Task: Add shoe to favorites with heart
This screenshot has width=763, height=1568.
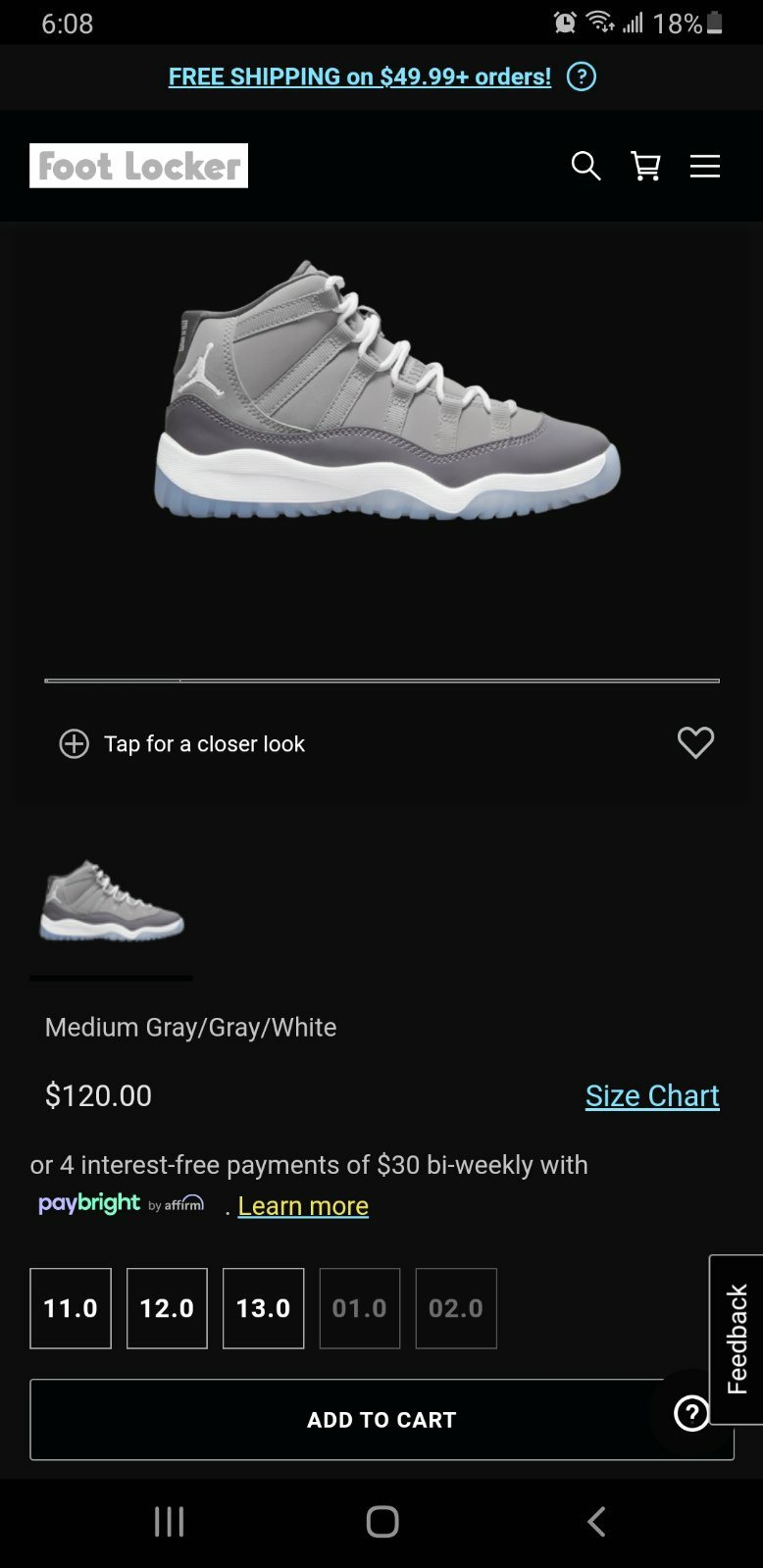Action: pos(695,742)
